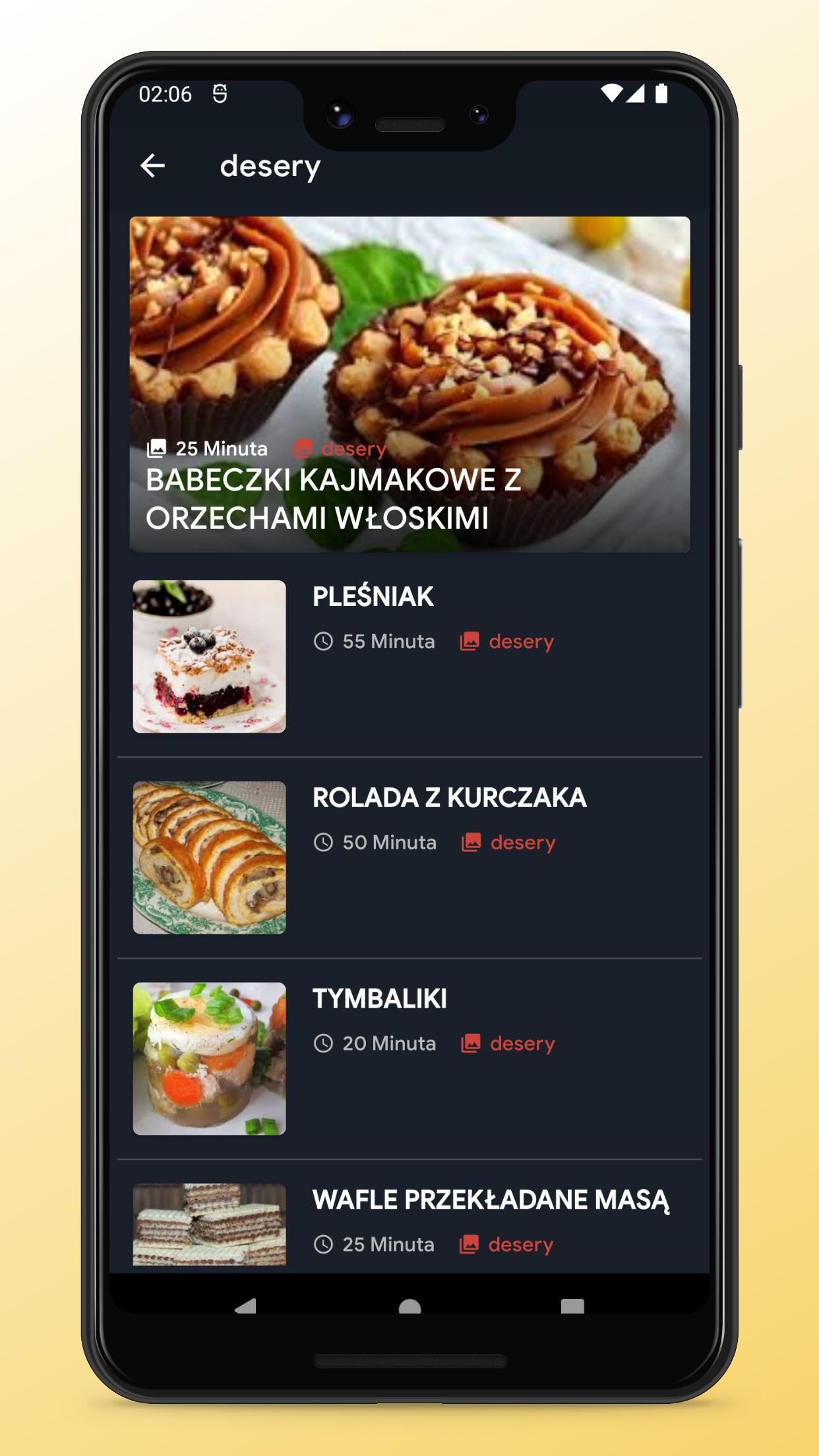Open the Rolada z Kurczaka recipe
Image resolution: width=819 pixels, height=1456 pixels.
click(409, 857)
